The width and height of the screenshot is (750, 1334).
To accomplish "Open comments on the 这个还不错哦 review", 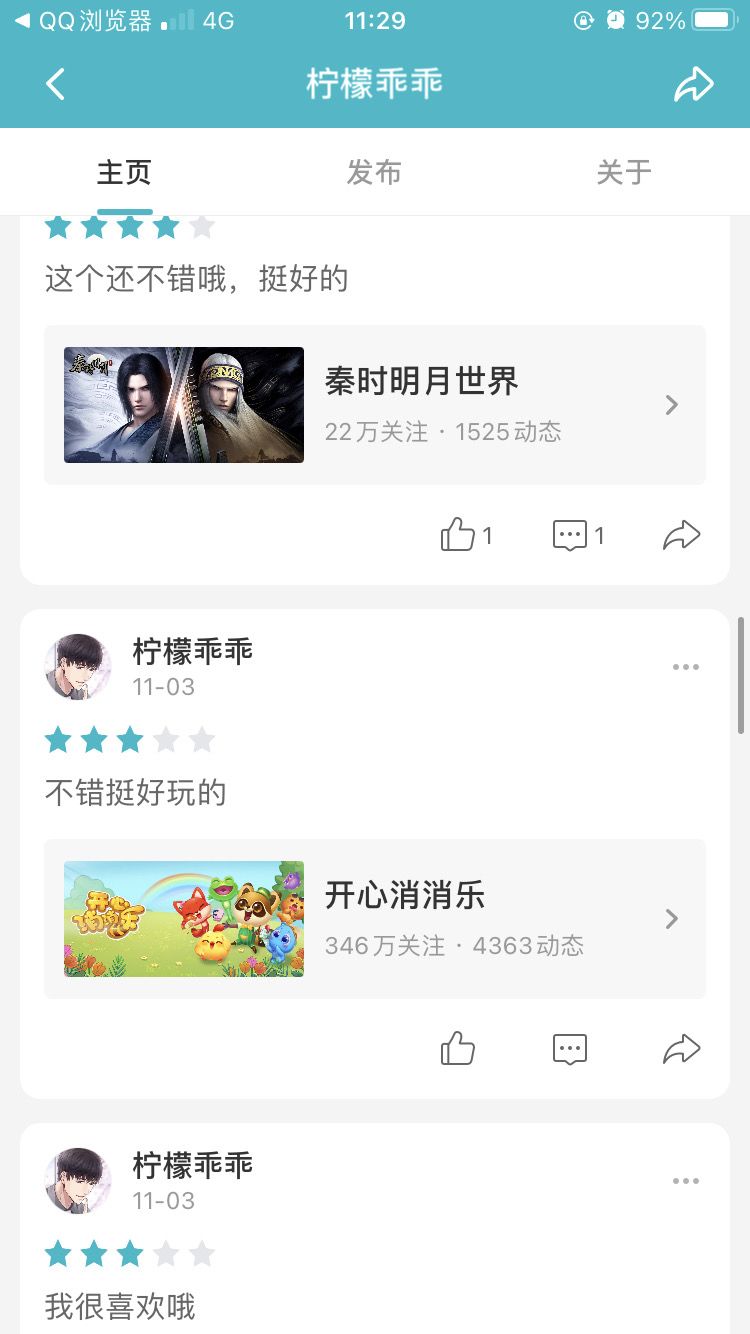I will pos(578,535).
